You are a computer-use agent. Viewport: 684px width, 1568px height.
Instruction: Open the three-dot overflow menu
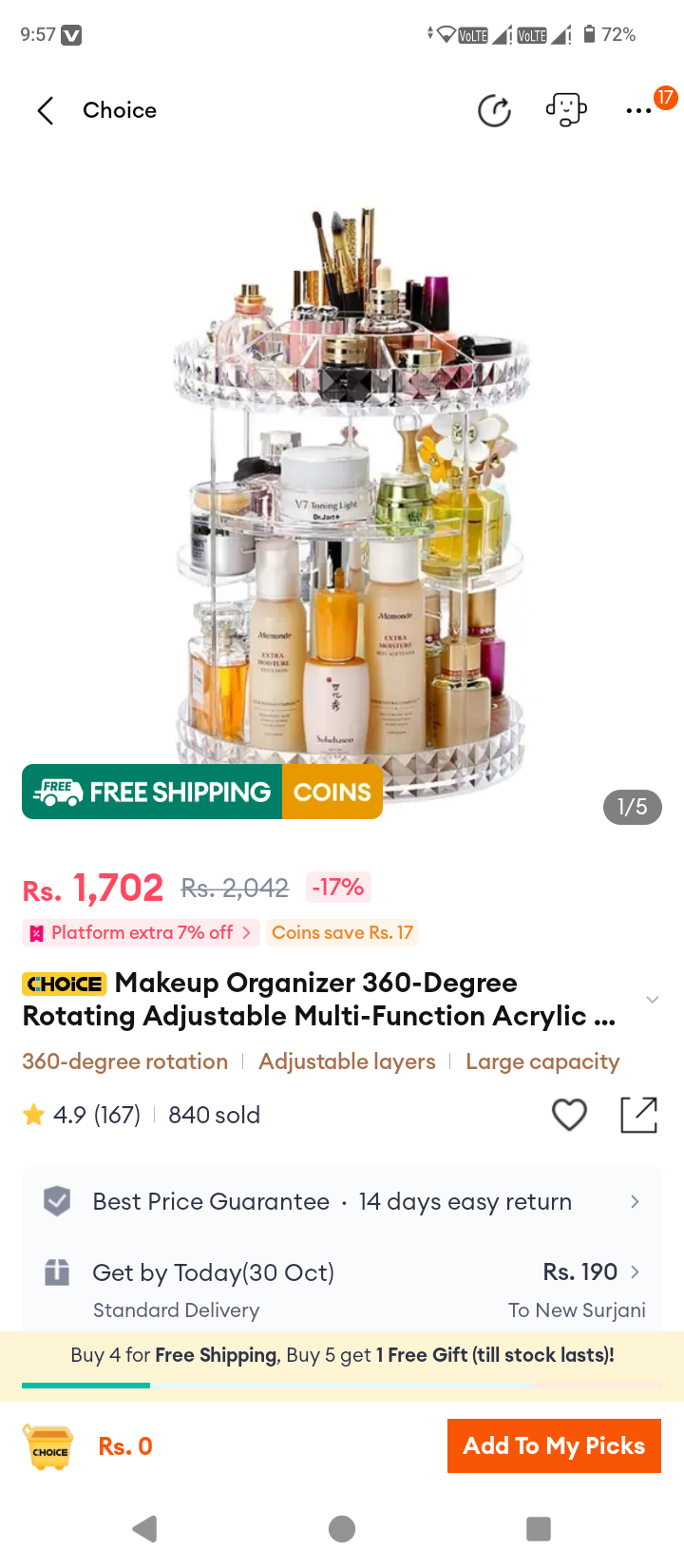pos(638,111)
